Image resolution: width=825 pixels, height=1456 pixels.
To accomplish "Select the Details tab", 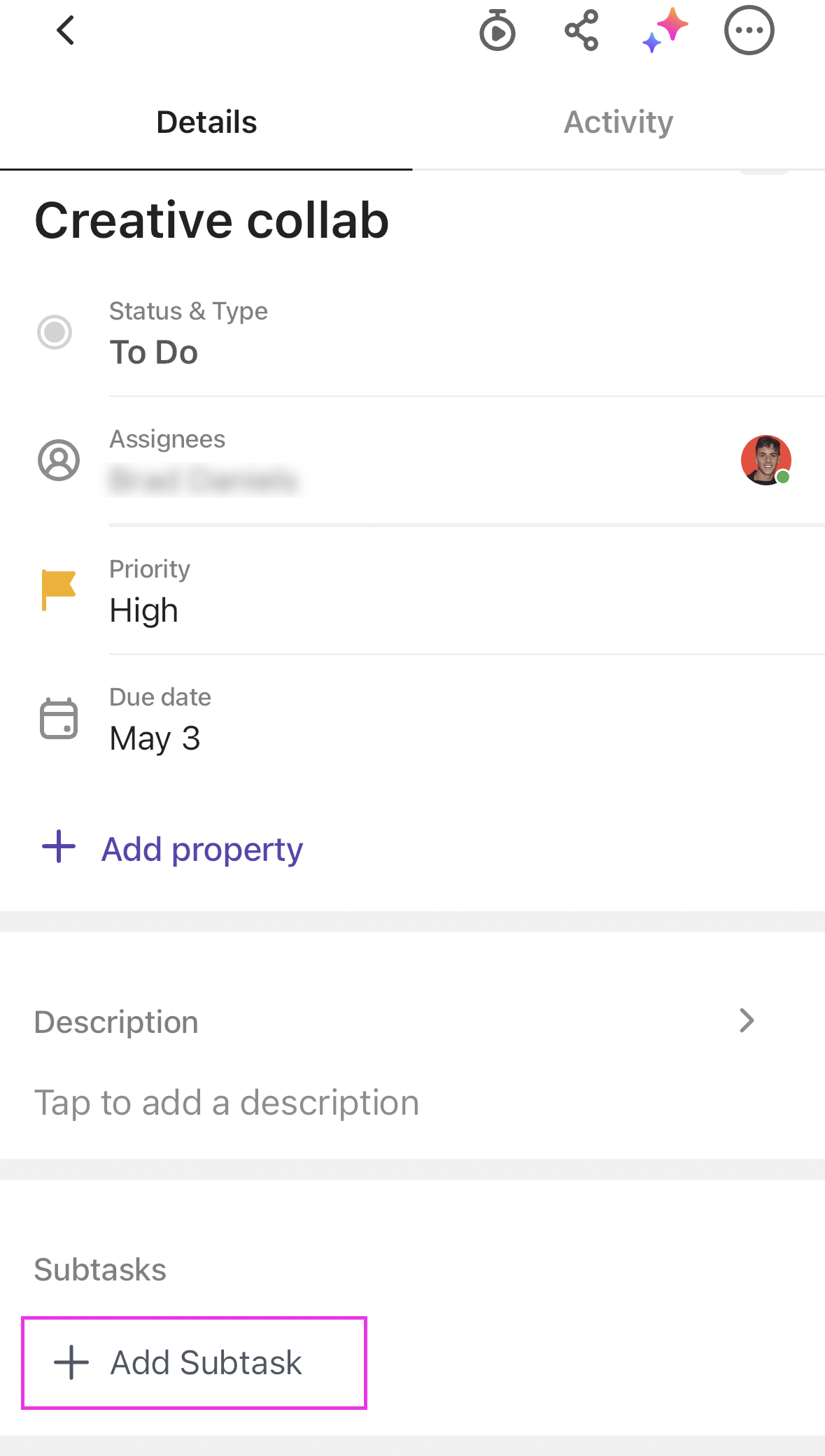I will pyautogui.click(x=206, y=122).
